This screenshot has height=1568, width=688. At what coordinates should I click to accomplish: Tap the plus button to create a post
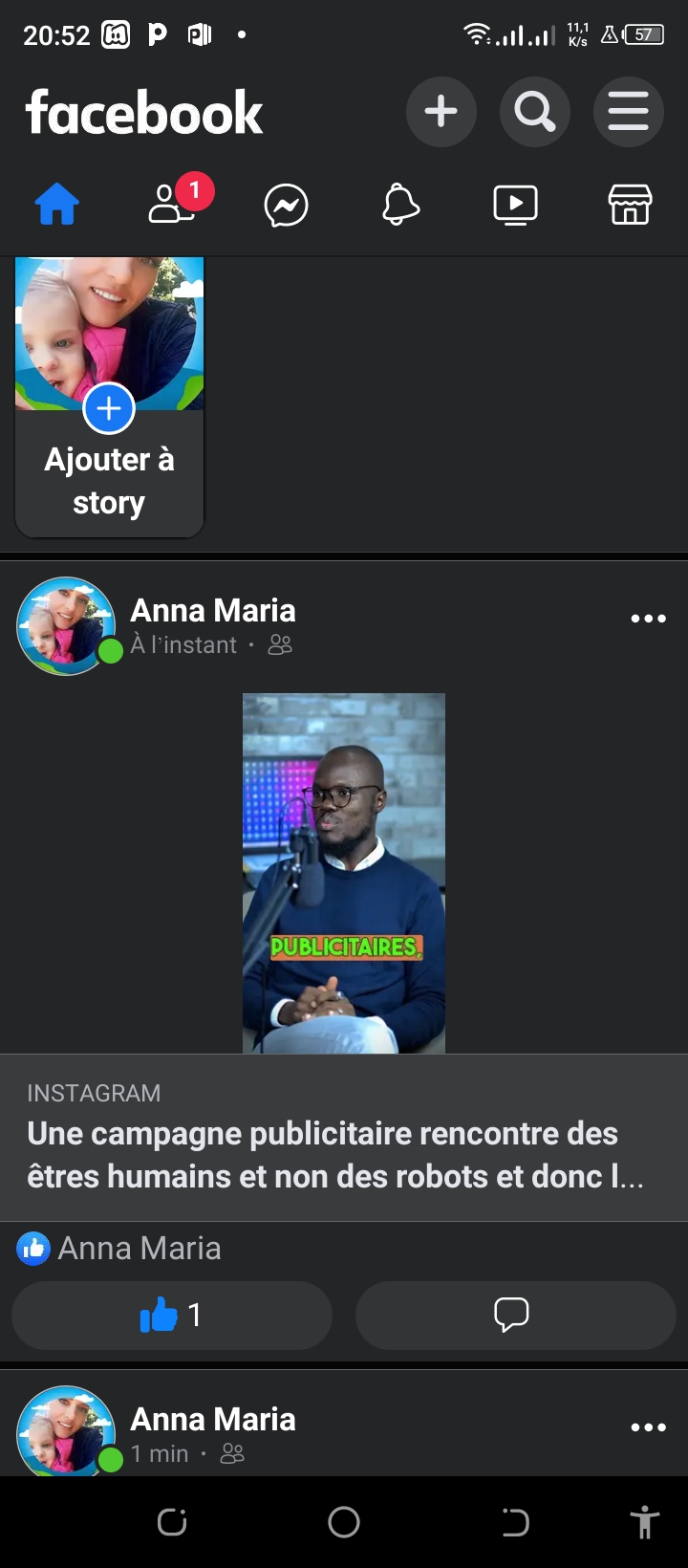click(x=441, y=112)
